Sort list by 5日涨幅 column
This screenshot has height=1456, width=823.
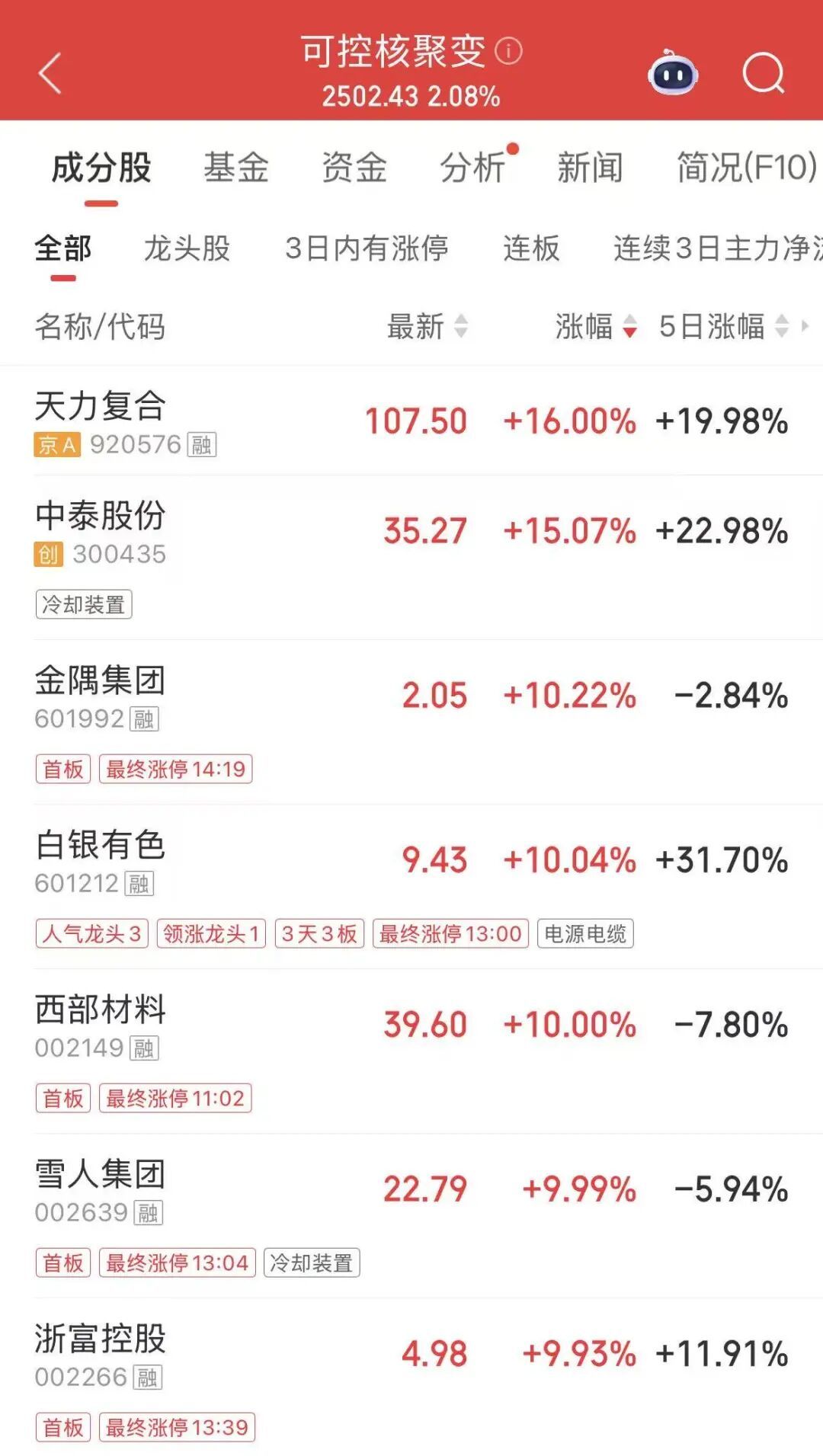point(722,327)
